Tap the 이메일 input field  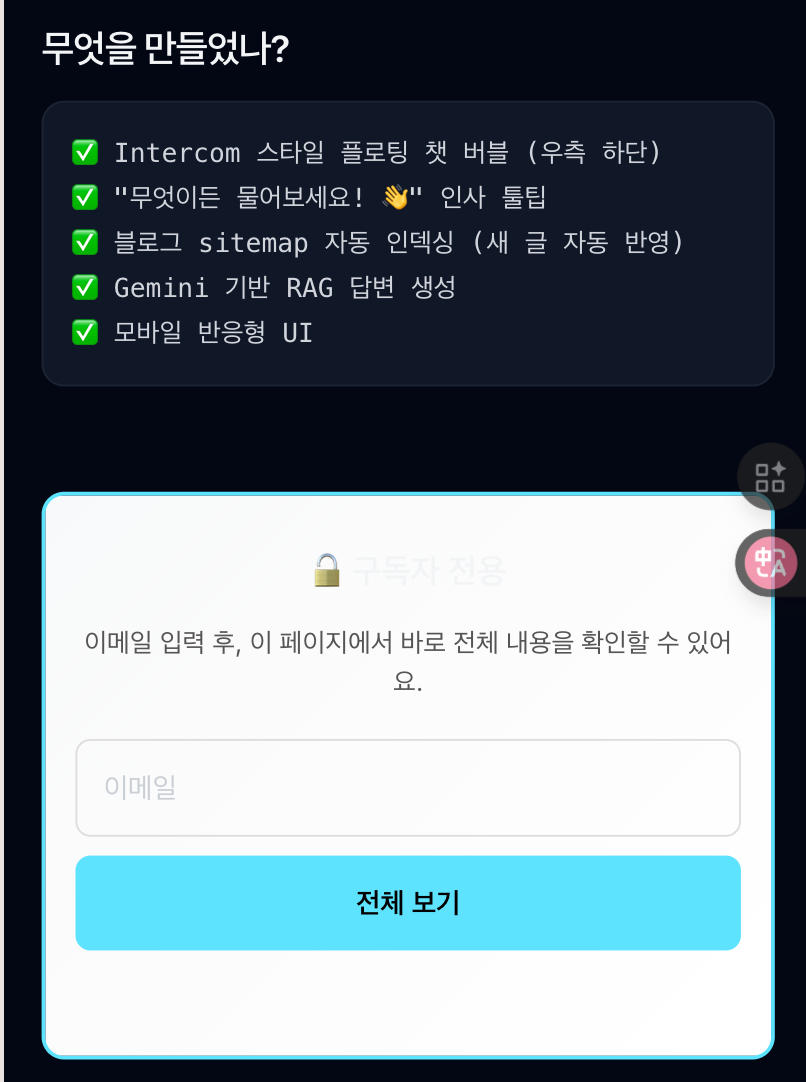(x=407, y=787)
